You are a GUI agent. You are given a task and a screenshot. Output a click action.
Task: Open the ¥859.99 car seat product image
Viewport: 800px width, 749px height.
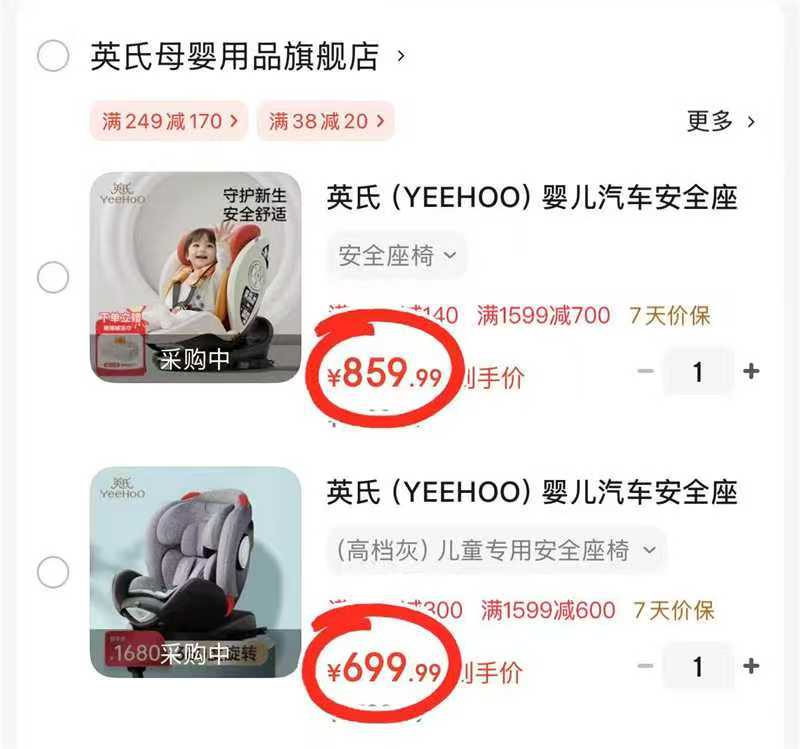coord(195,277)
